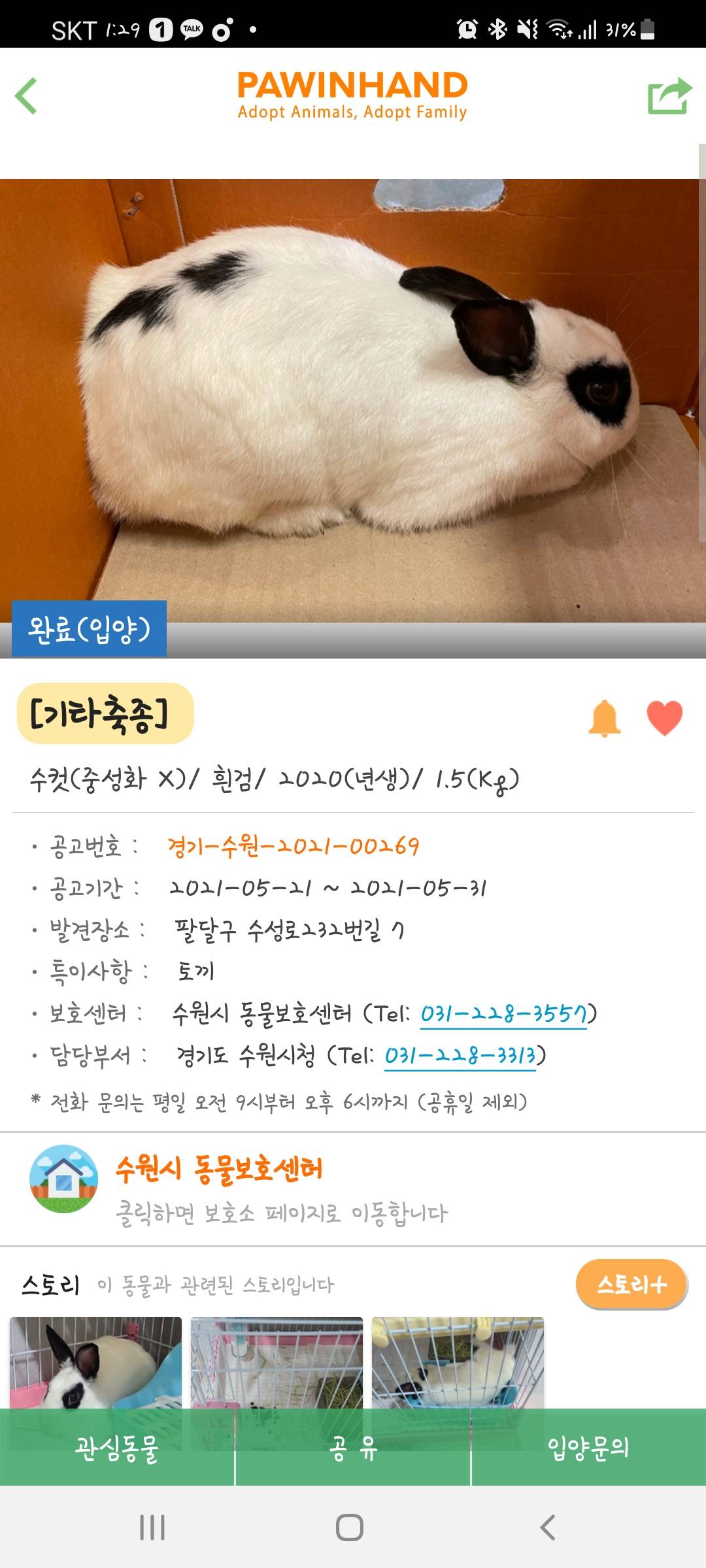The height and width of the screenshot is (1568, 706).
Task: Select the 공유 share button
Action: [x=353, y=1448]
